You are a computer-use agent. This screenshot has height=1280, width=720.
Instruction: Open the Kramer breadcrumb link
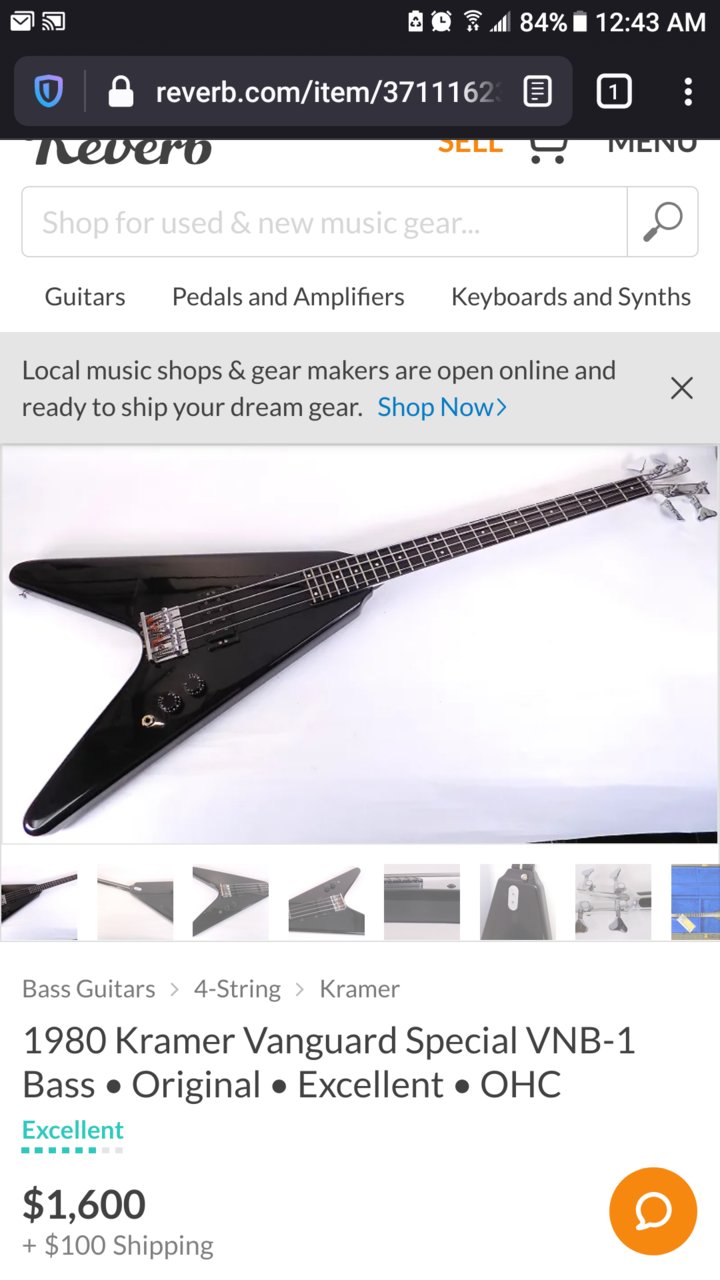(359, 989)
